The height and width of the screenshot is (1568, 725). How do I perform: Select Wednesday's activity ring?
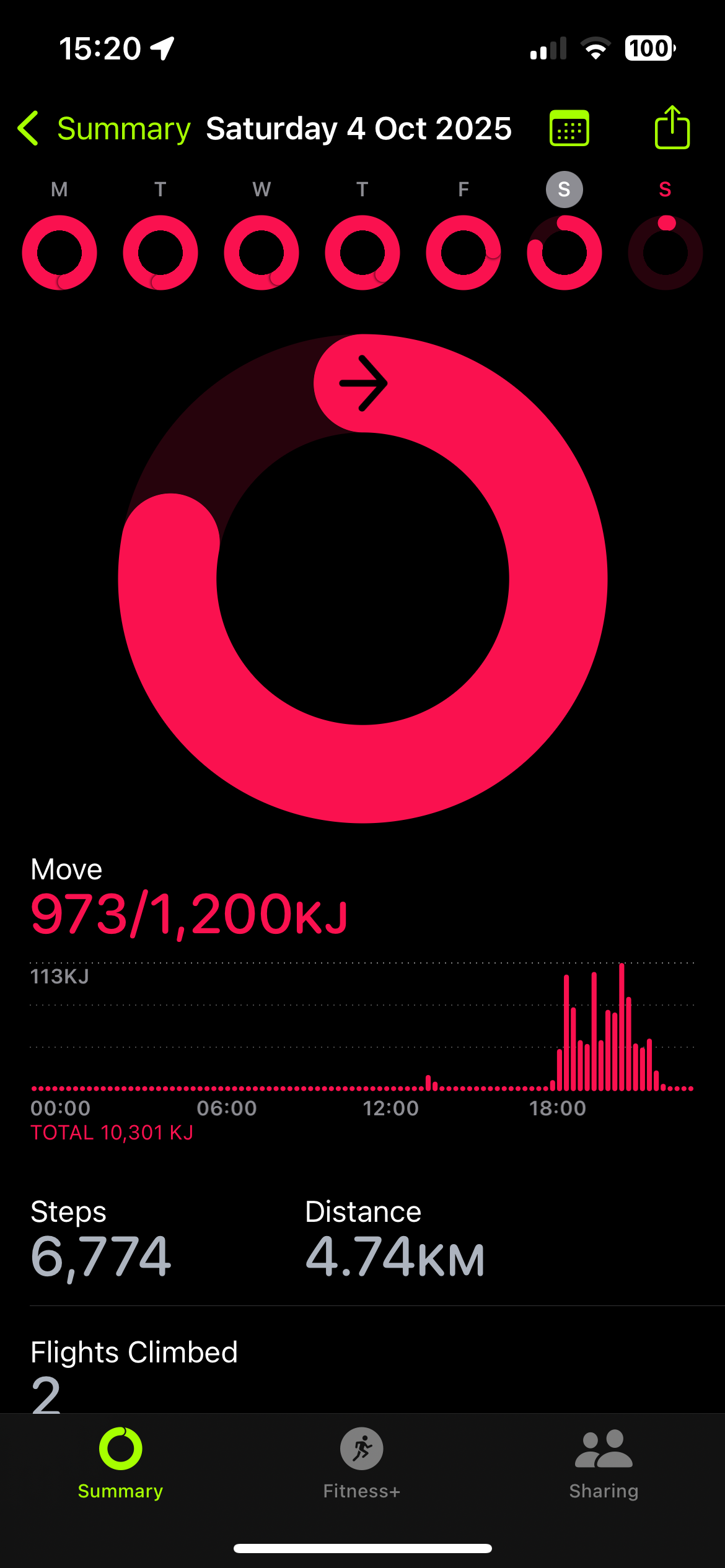tap(261, 252)
